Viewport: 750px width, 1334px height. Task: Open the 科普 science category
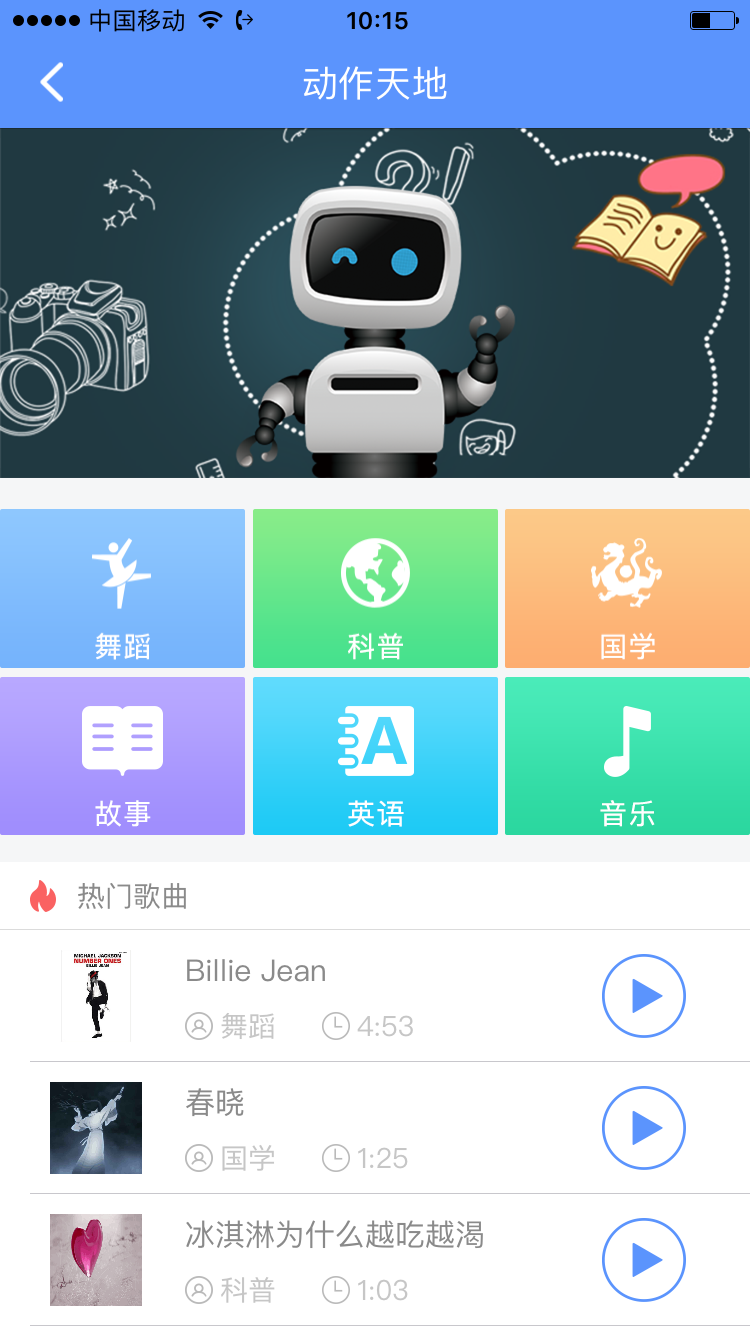click(375, 589)
